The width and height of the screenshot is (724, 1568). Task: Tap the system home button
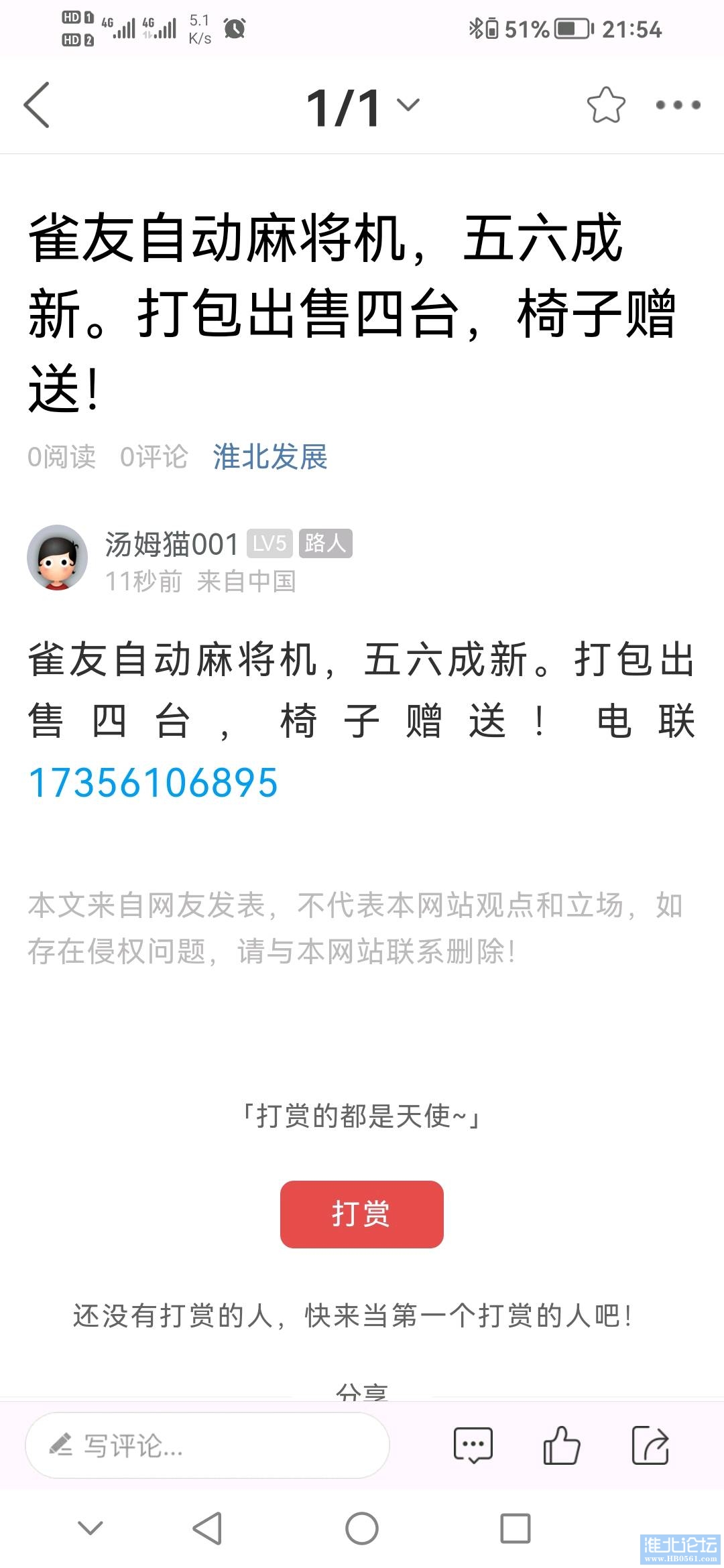(x=361, y=1528)
